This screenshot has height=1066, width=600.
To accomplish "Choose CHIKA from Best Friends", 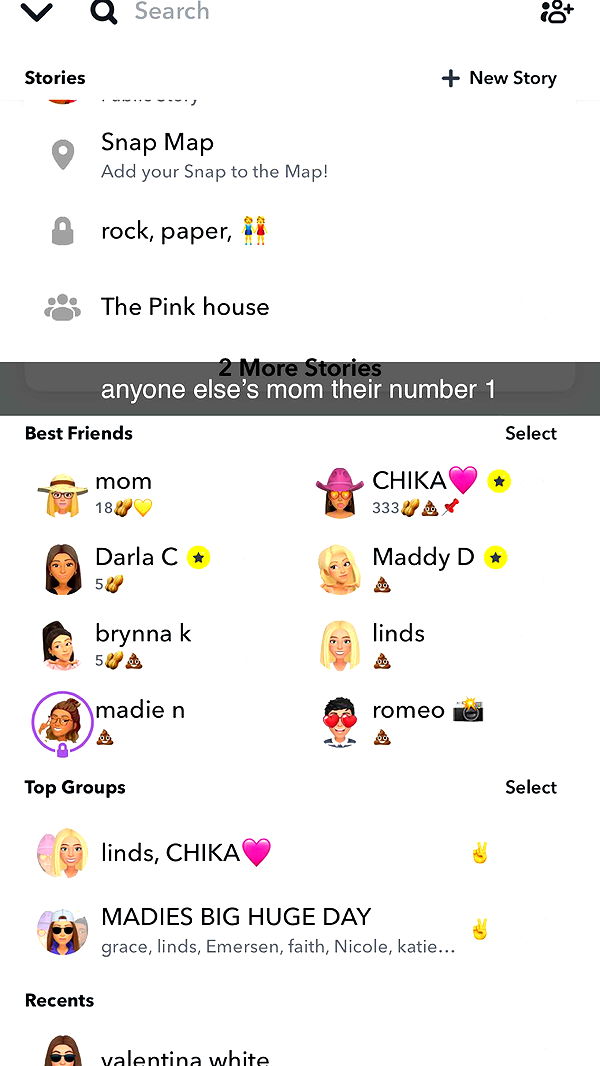I will 410,492.
